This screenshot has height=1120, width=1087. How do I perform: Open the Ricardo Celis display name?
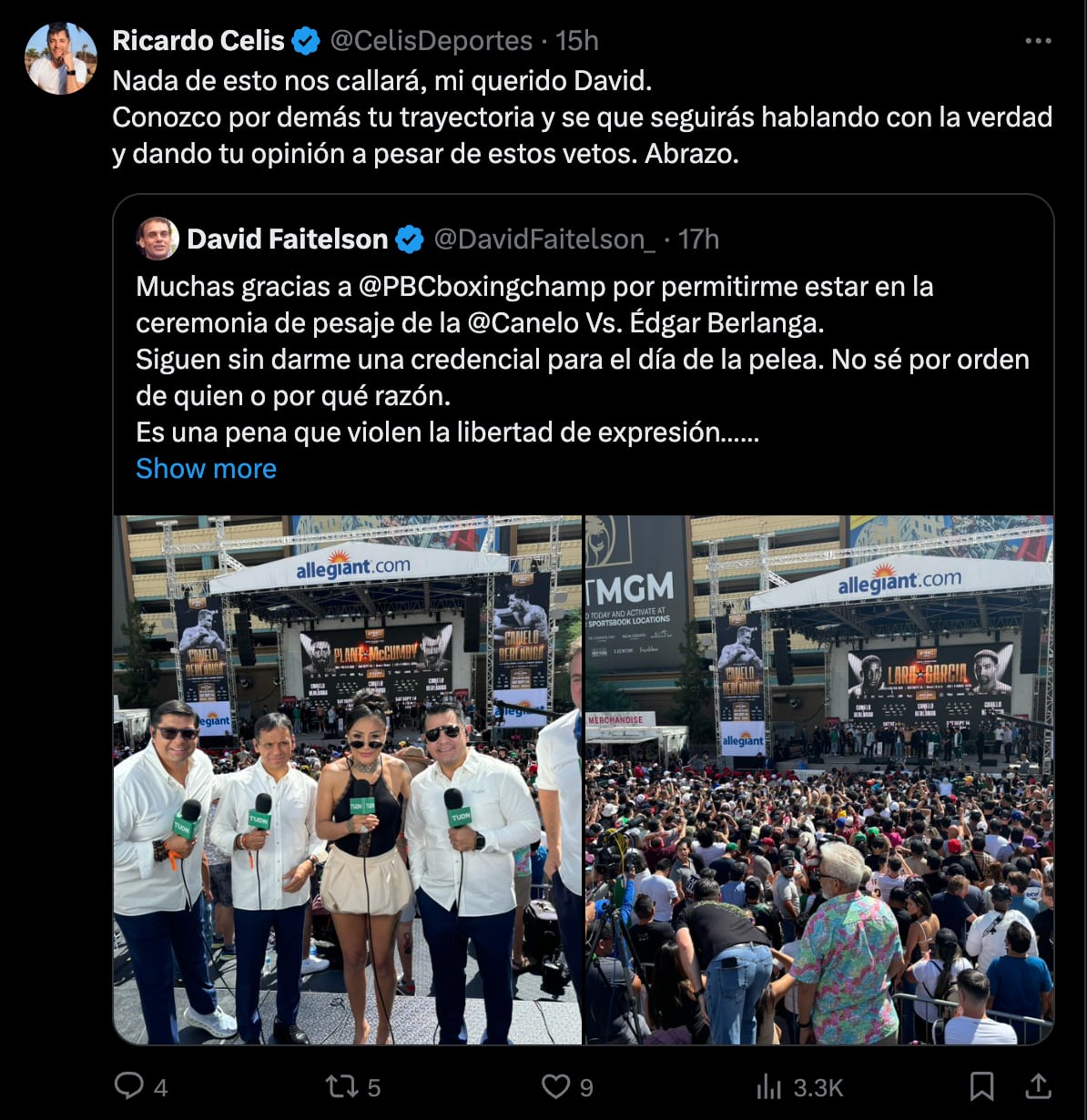(198, 41)
